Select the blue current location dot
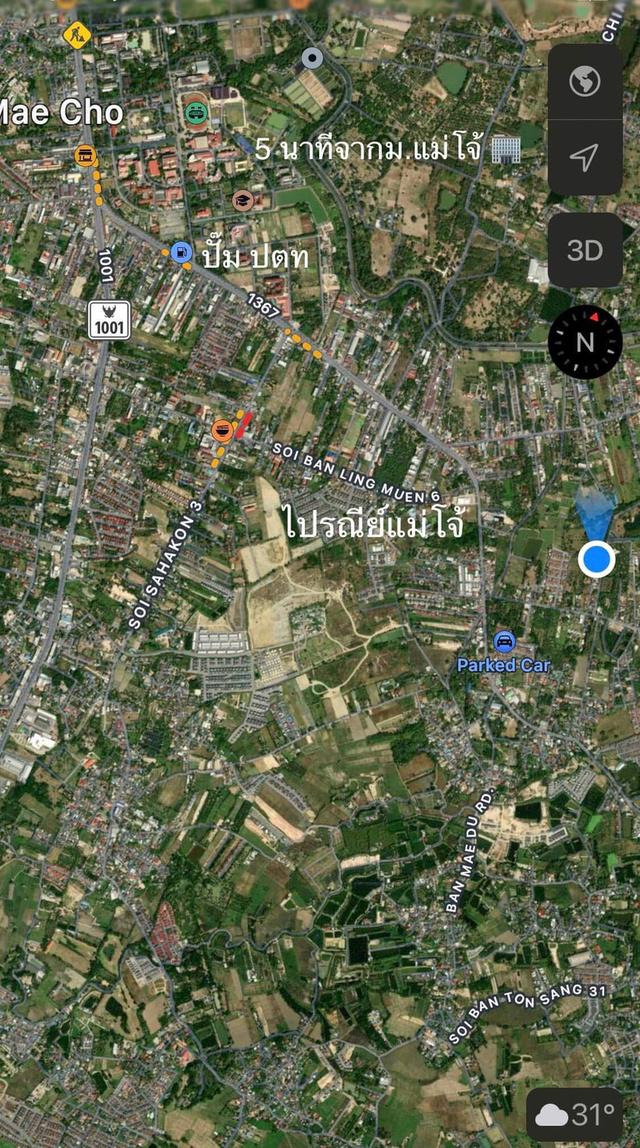Image resolution: width=640 pixels, height=1148 pixels. pyautogui.click(x=597, y=559)
